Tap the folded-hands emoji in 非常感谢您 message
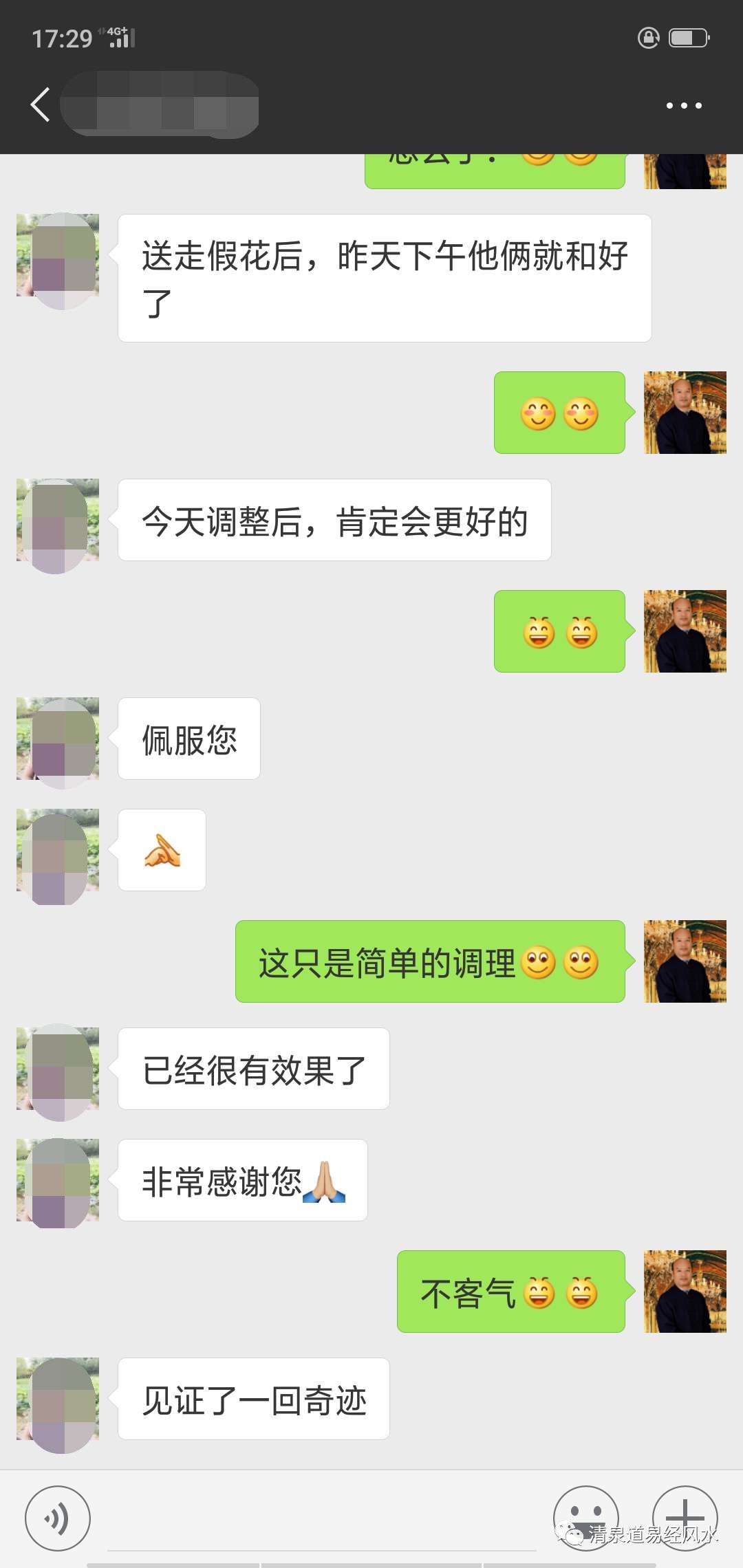This screenshot has width=743, height=1568. [327, 1179]
